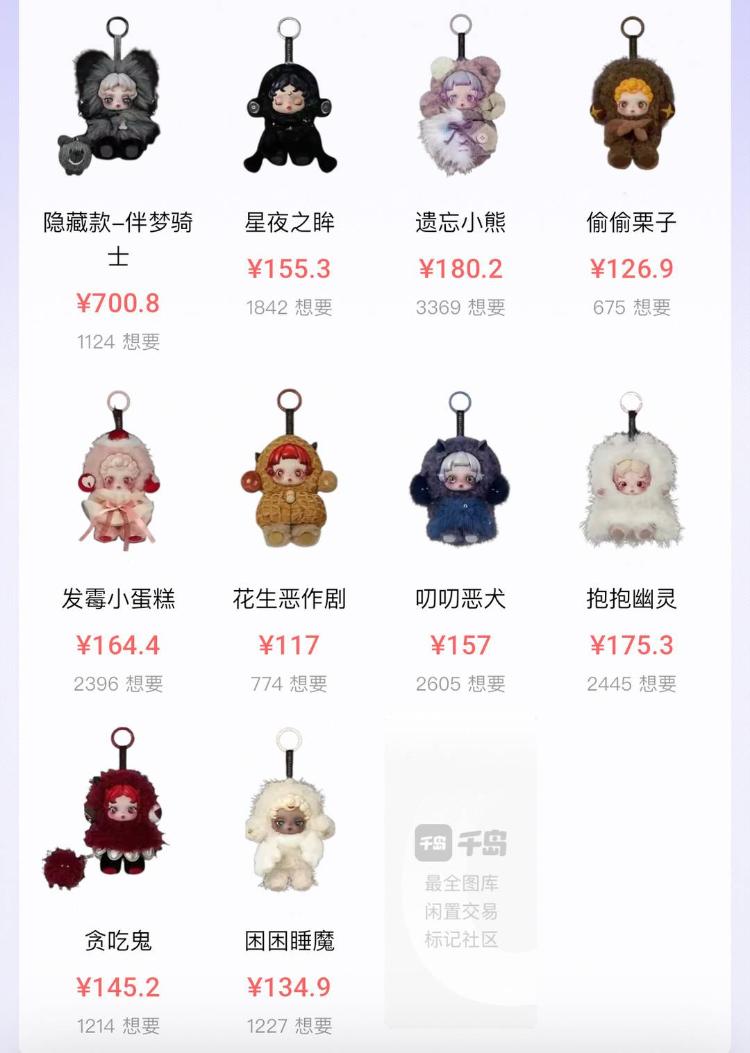
Task: Open the 3369 想要 count for 遗忘小熊
Action: 460,307
